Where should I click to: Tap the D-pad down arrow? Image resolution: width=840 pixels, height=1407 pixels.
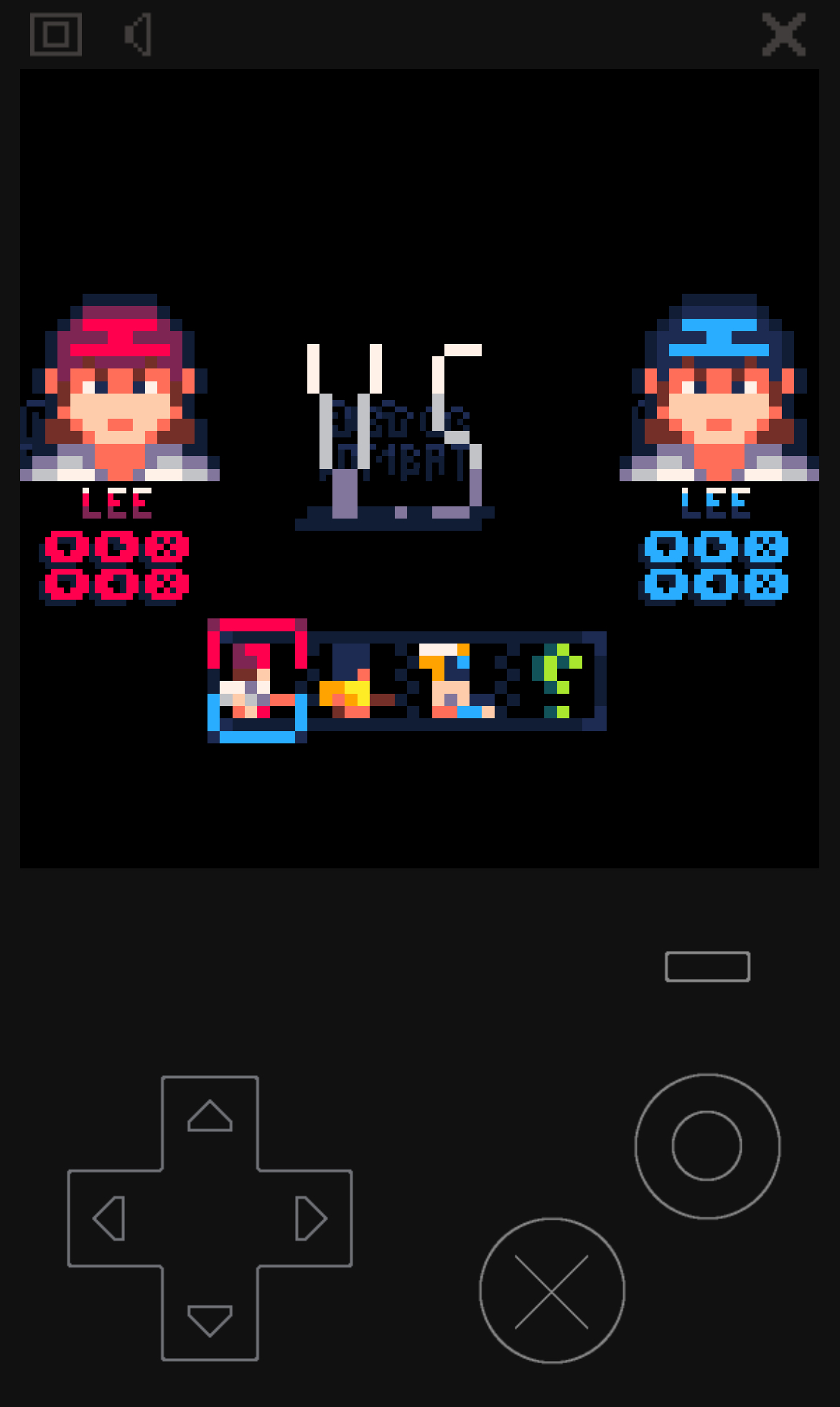(210, 1320)
